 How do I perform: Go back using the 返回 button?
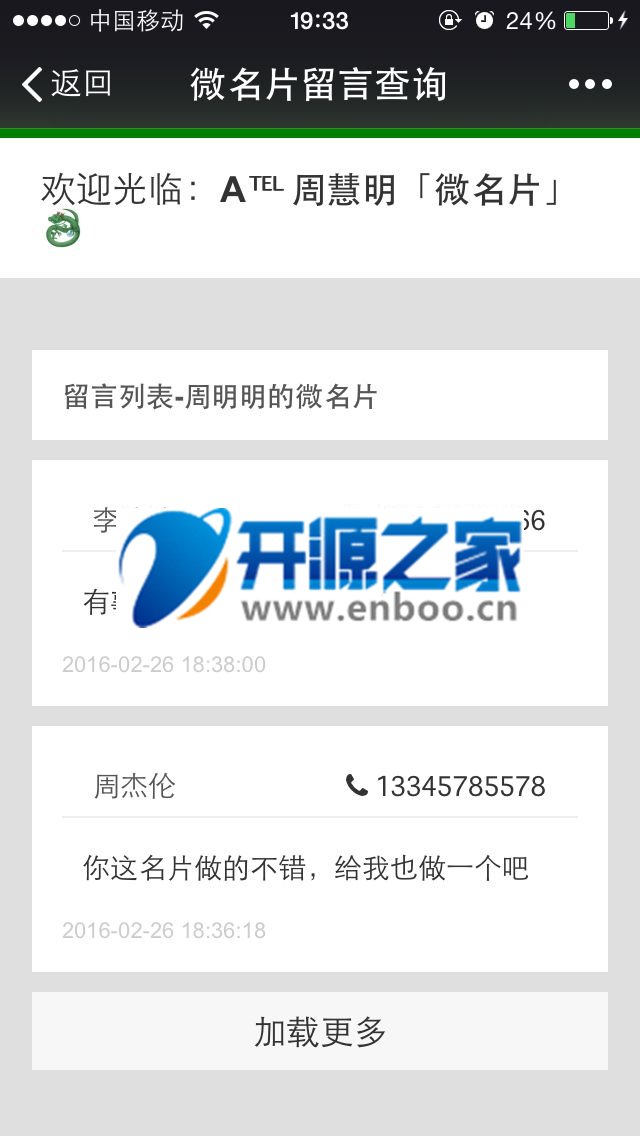66,84
